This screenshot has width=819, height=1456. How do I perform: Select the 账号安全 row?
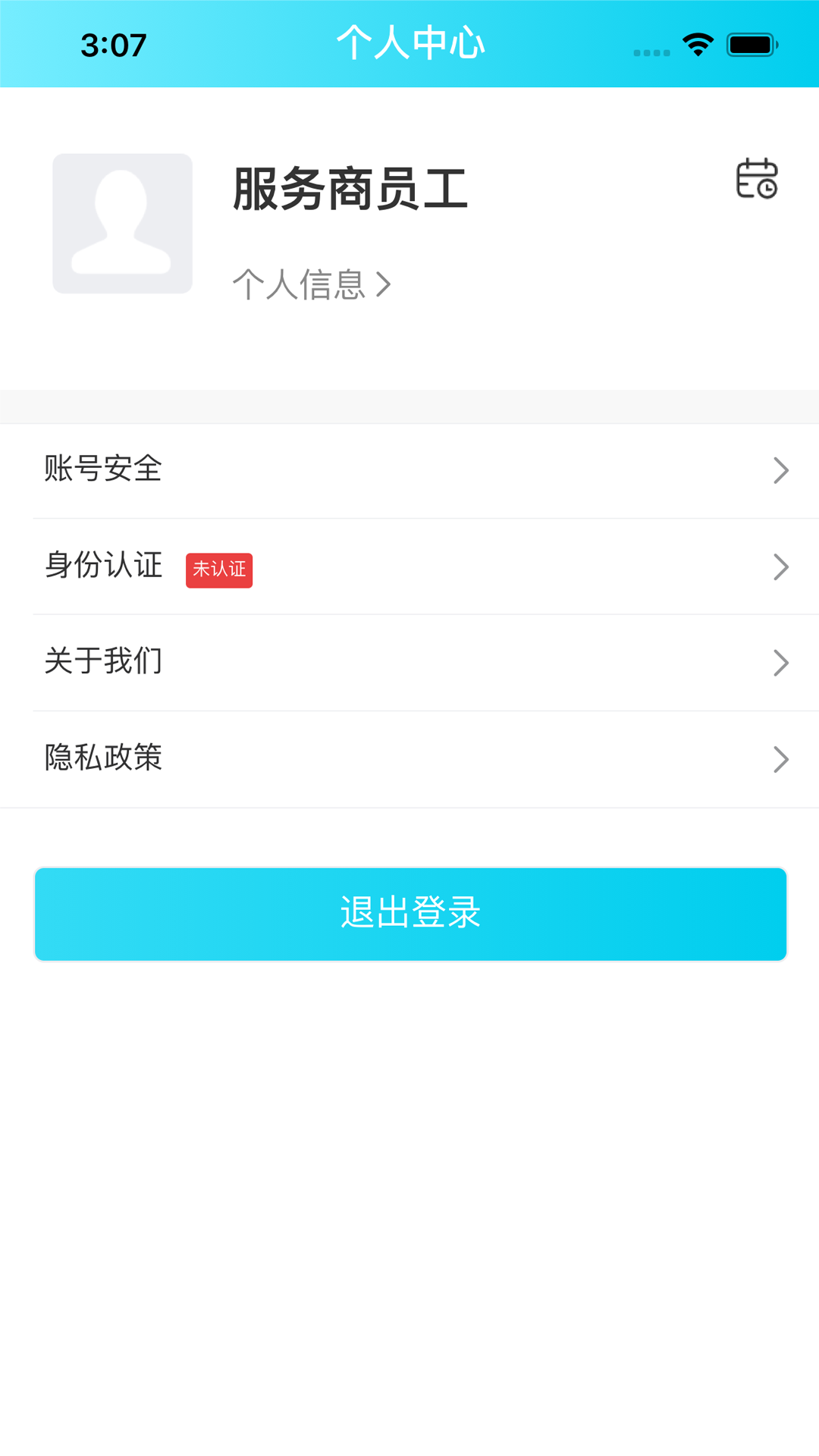[409, 470]
